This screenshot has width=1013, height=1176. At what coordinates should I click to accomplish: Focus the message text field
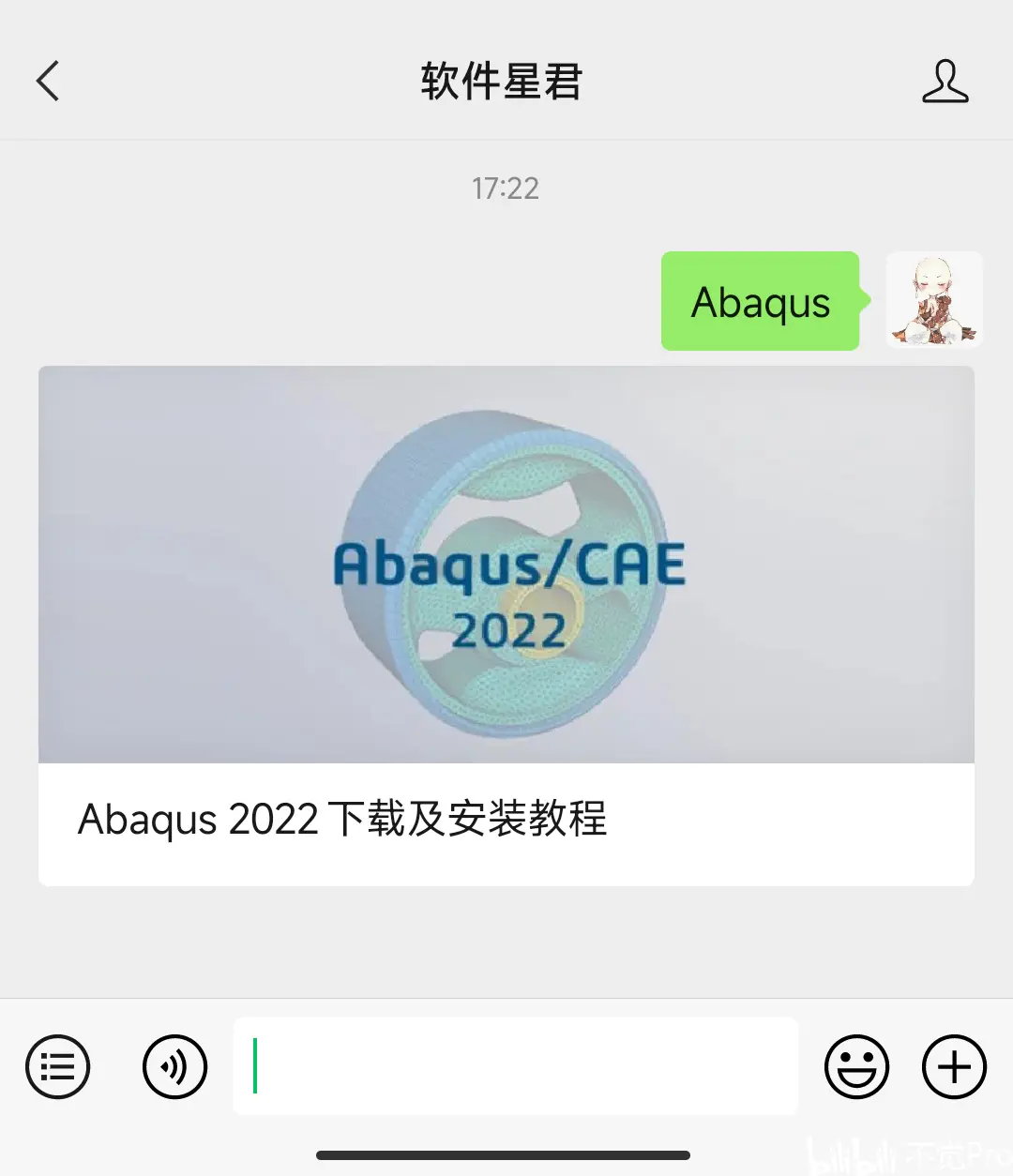tap(516, 1066)
